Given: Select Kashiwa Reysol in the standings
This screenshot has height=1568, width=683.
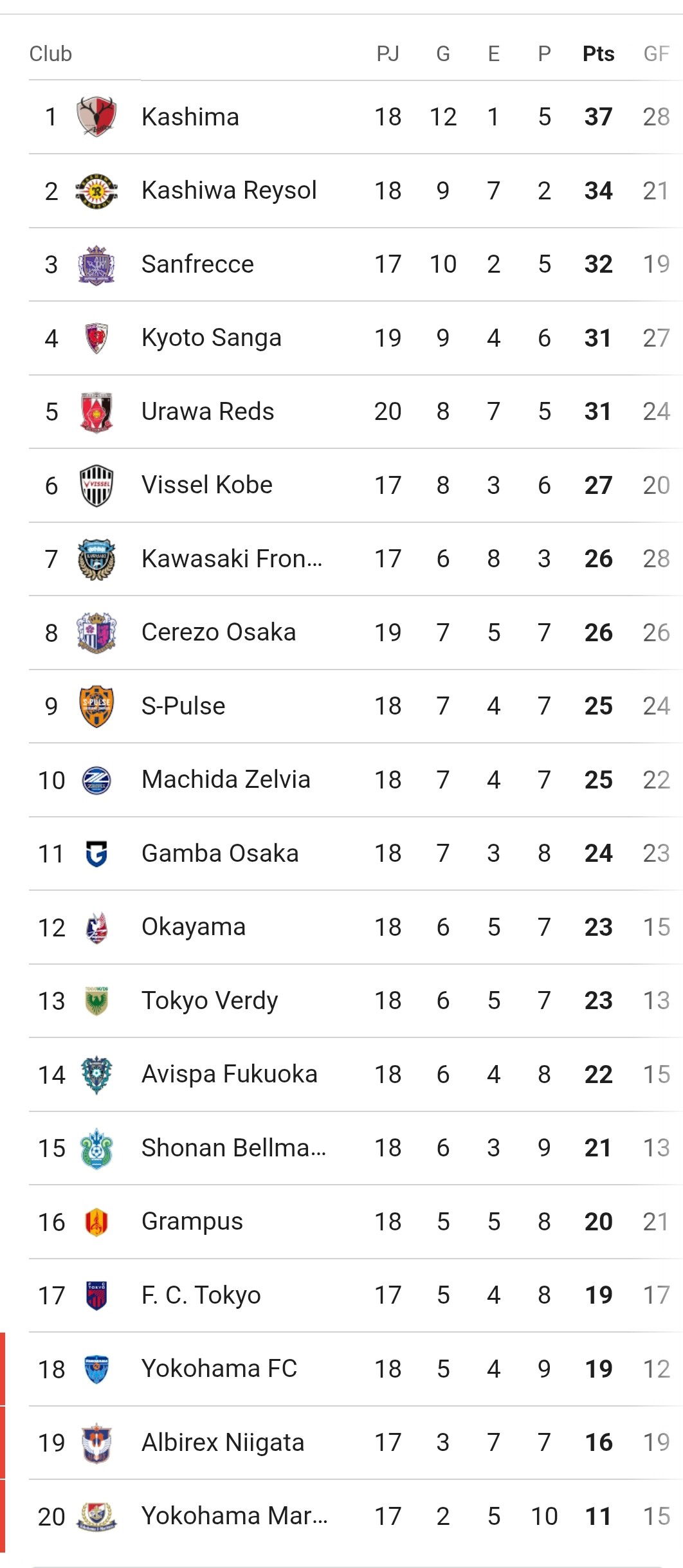Looking at the screenshot, I should point(356,191).
